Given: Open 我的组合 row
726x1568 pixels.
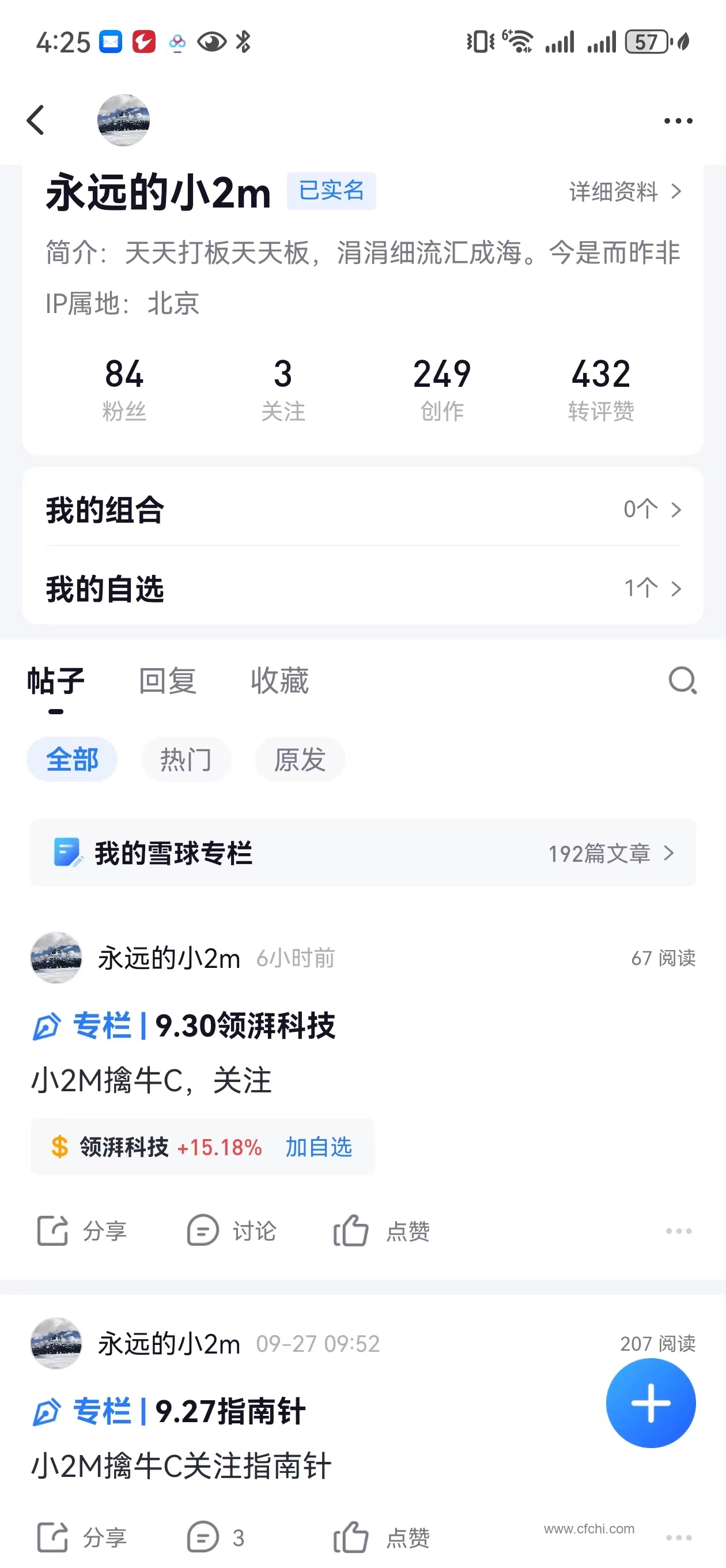Looking at the screenshot, I should click(362, 509).
